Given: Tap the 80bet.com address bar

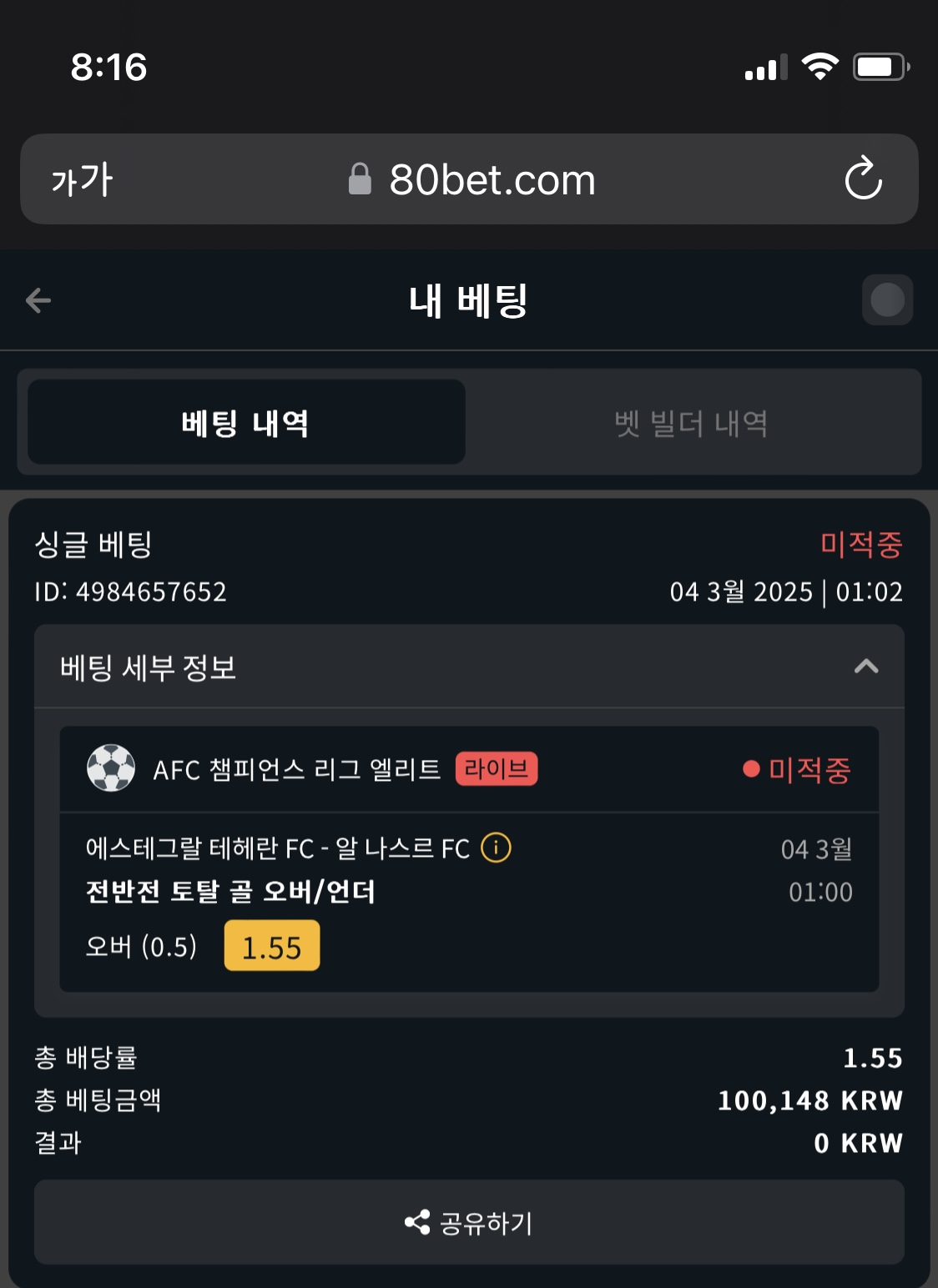Looking at the screenshot, I should coord(491,179).
